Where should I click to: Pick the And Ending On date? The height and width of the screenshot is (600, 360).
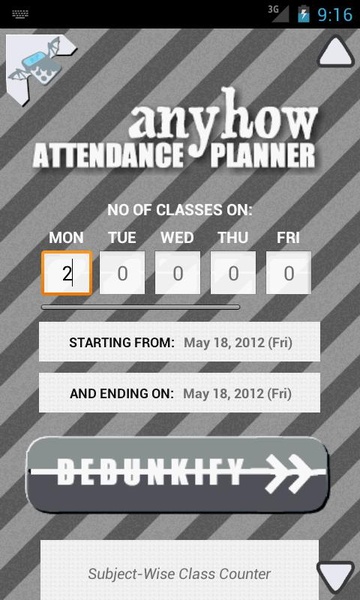pyautogui.click(x=179, y=393)
